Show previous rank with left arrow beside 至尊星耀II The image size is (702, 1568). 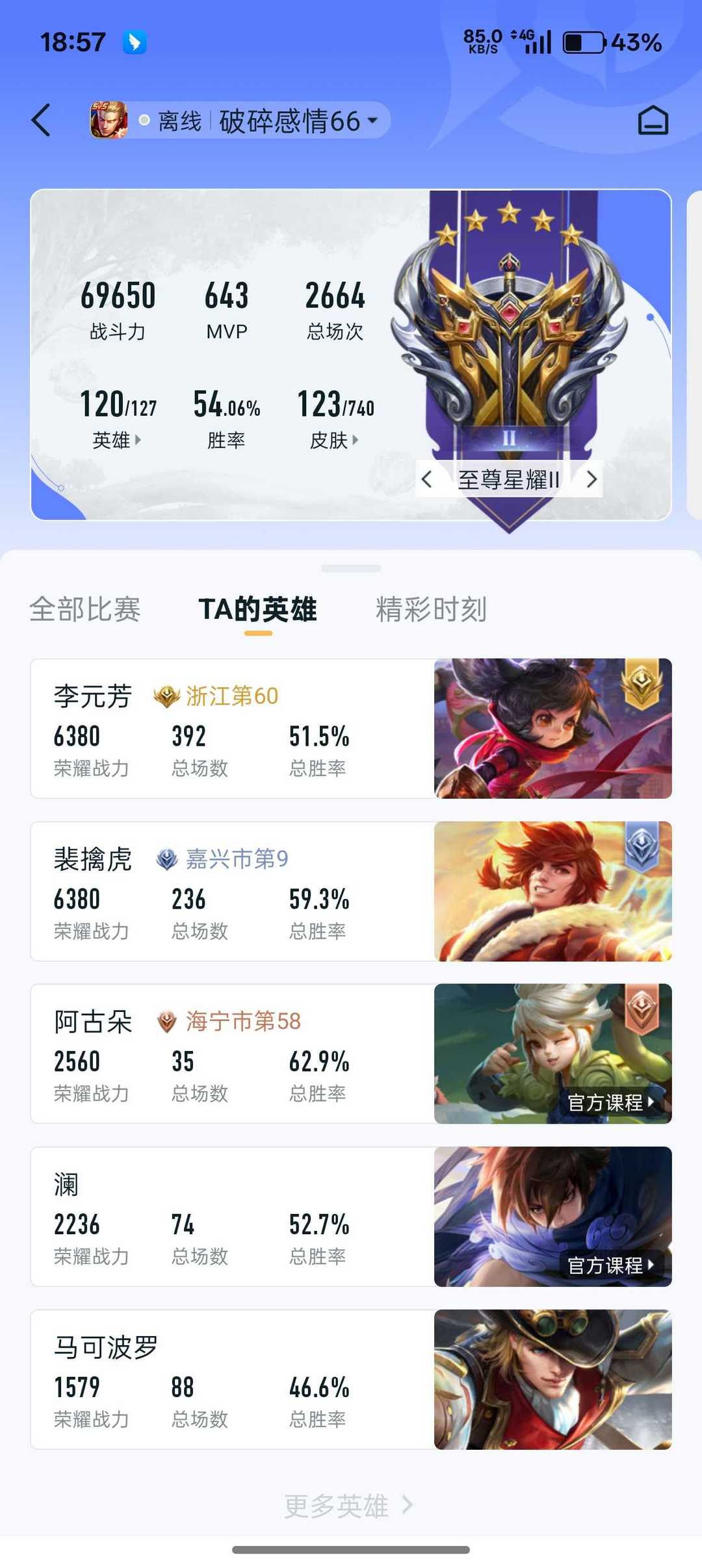pyautogui.click(x=426, y=479)
